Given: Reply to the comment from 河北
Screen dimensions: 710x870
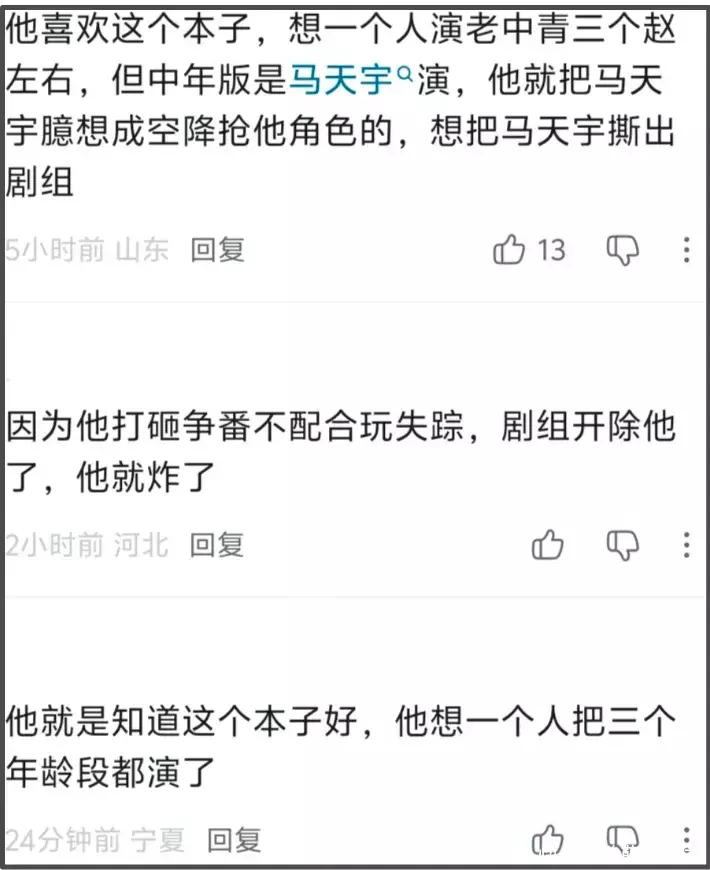Looking at the screenshot, I should [217, 545].
